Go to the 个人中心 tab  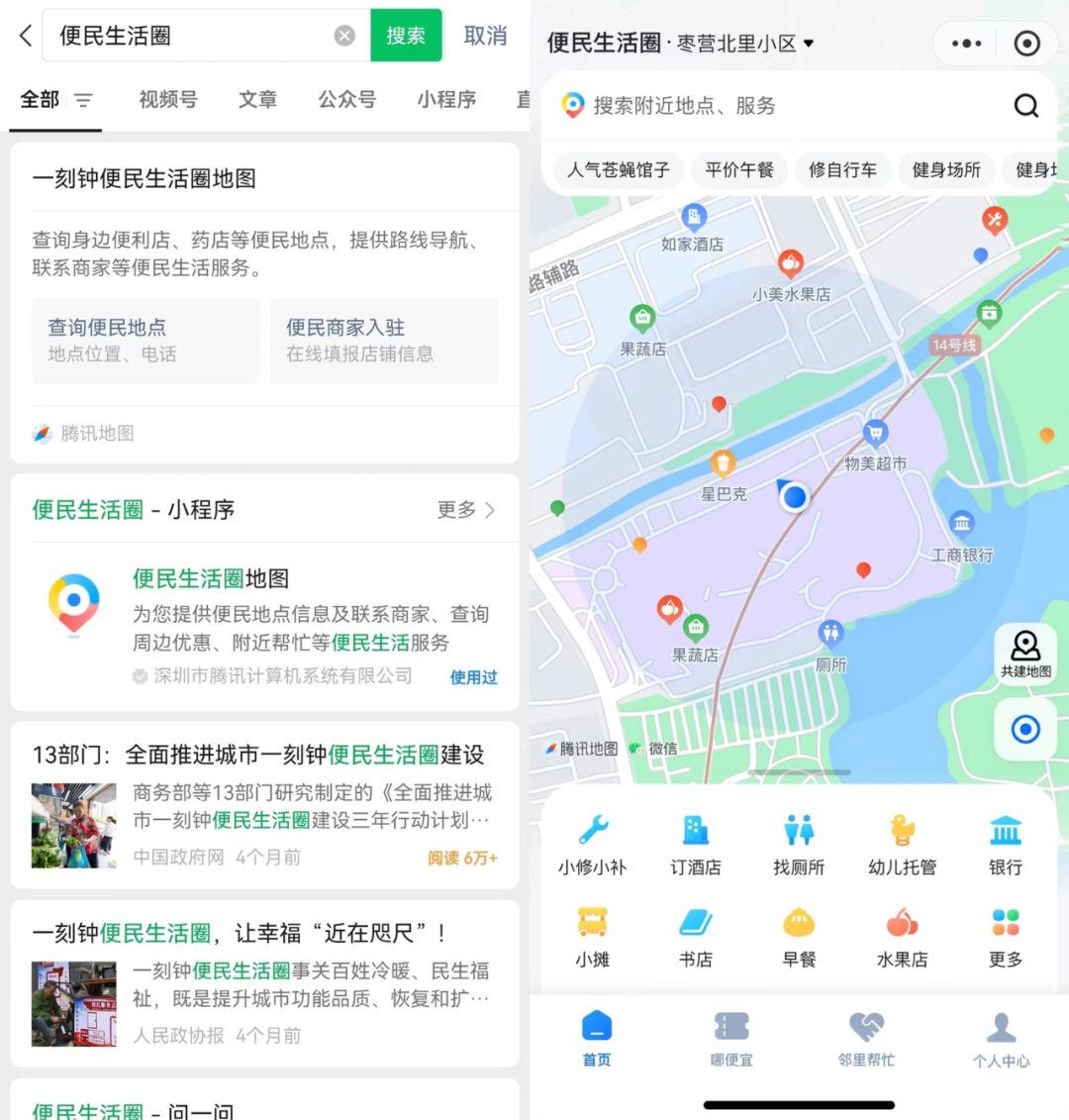click(1001, 1038)
